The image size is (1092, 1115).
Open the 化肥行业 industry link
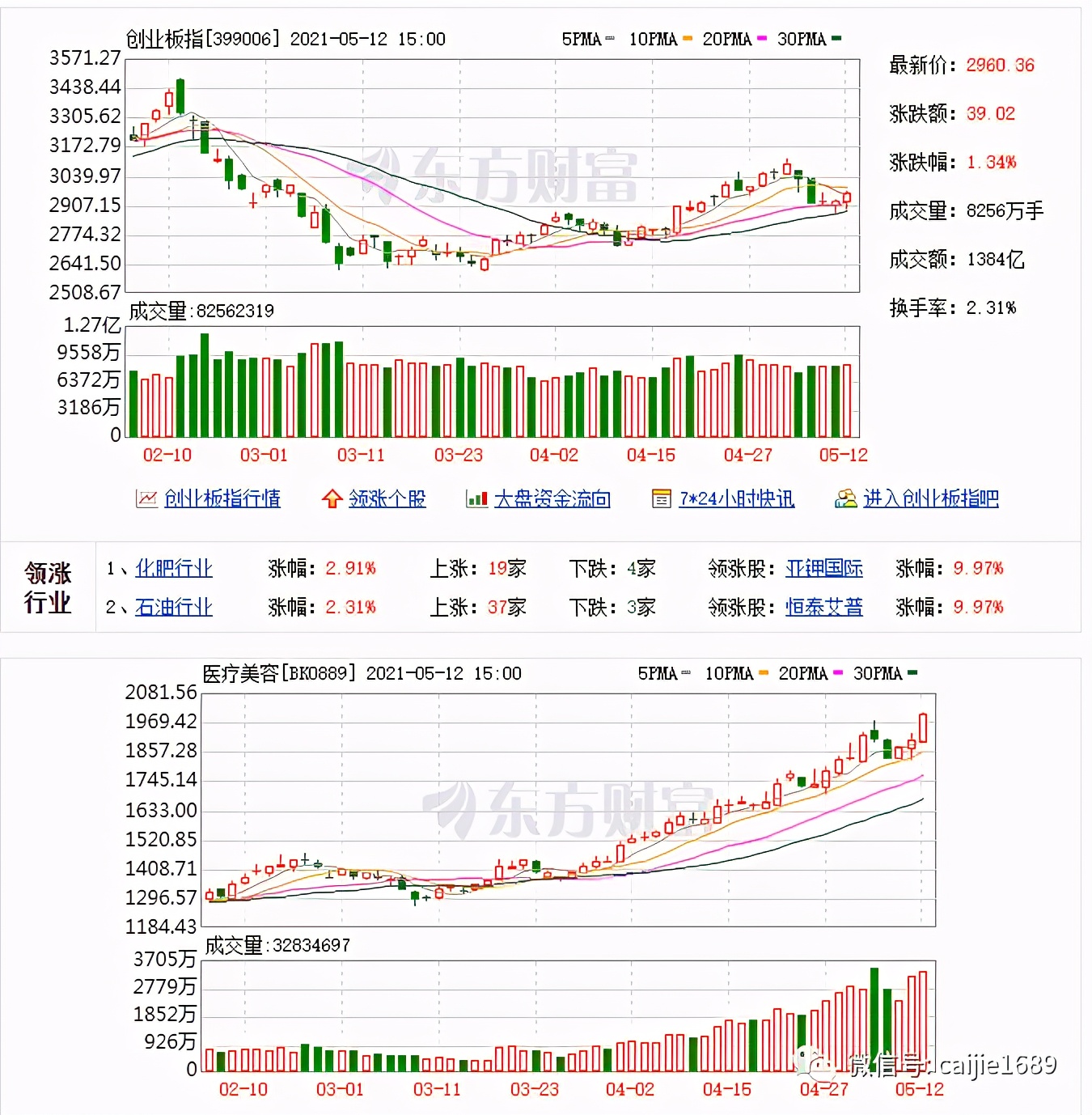click(173, 568)
